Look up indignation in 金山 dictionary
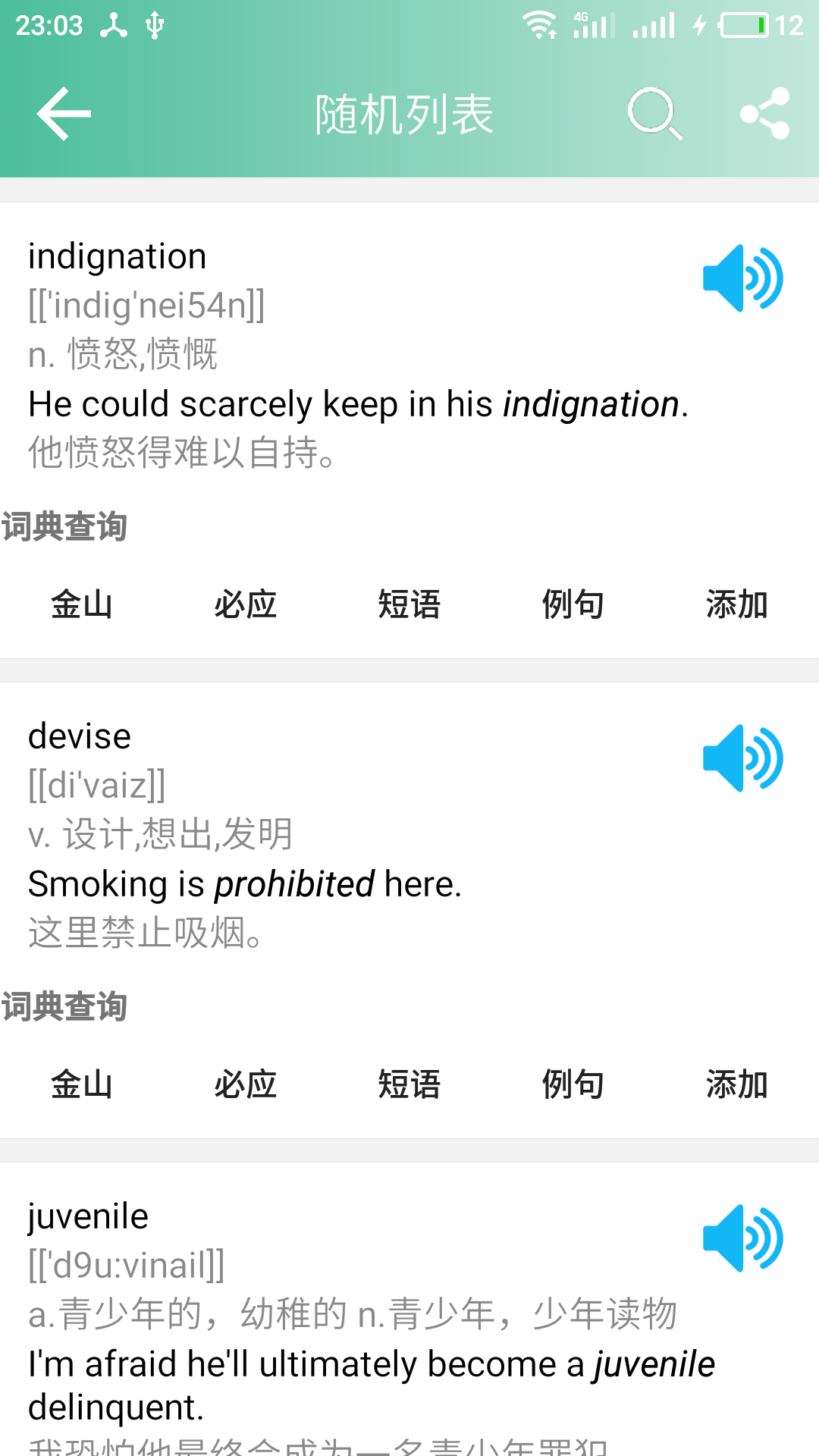Image resolution: width=819 pixels, height=1456 pixels. 82,605
